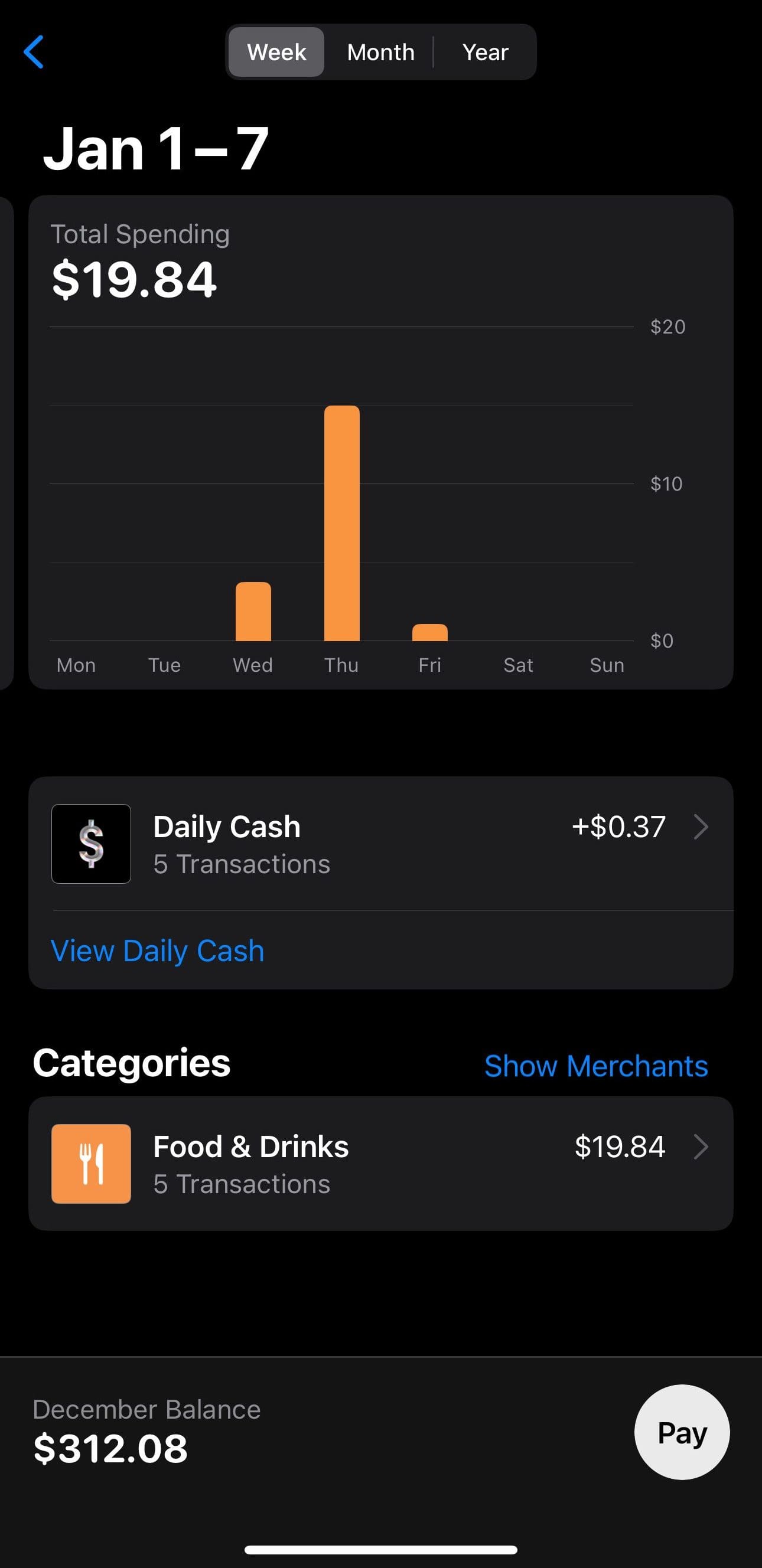Tap the home indicator bar at bottom
Screen dimensions: 762x1568
pos(380,1550)
